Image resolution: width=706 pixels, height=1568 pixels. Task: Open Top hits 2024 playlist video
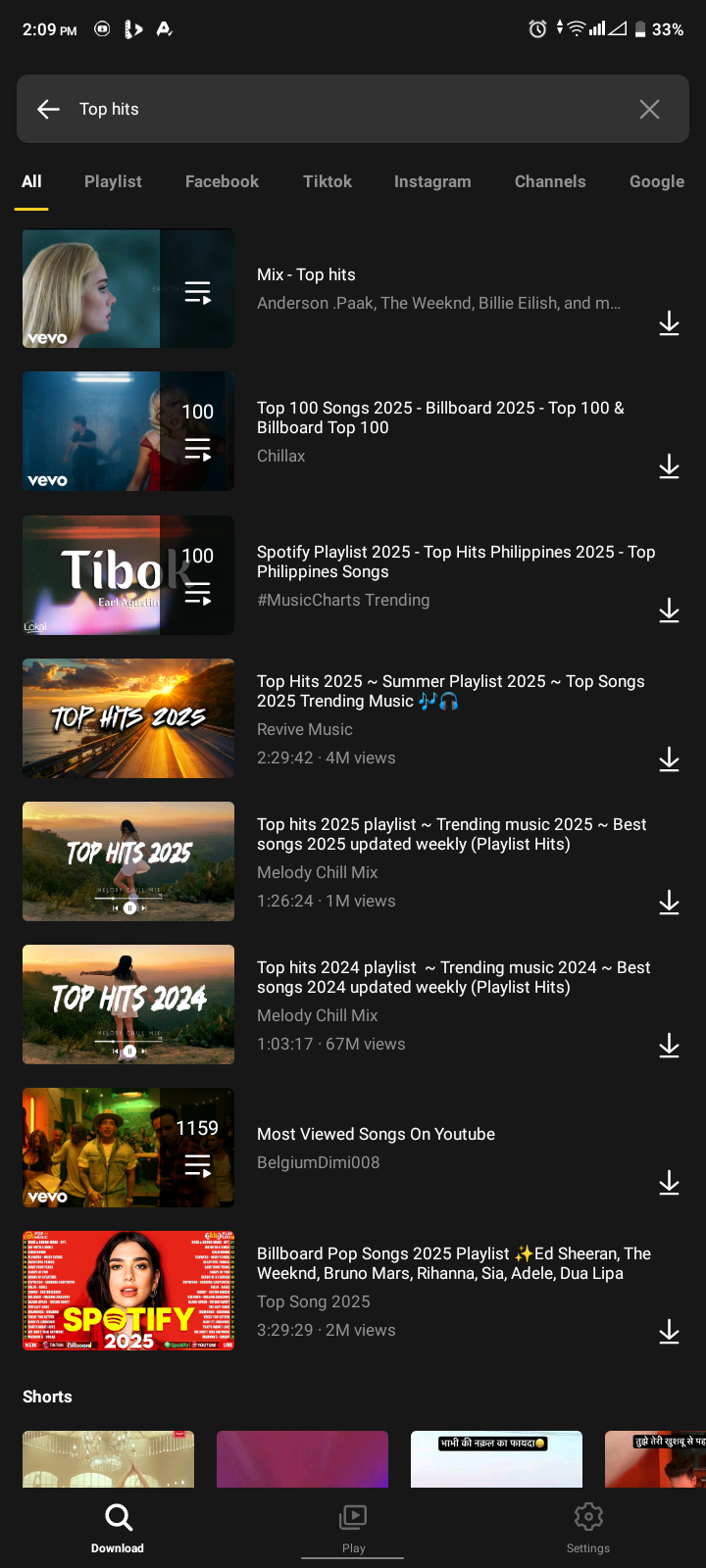pyautogui.click(x=128, y=1004)
